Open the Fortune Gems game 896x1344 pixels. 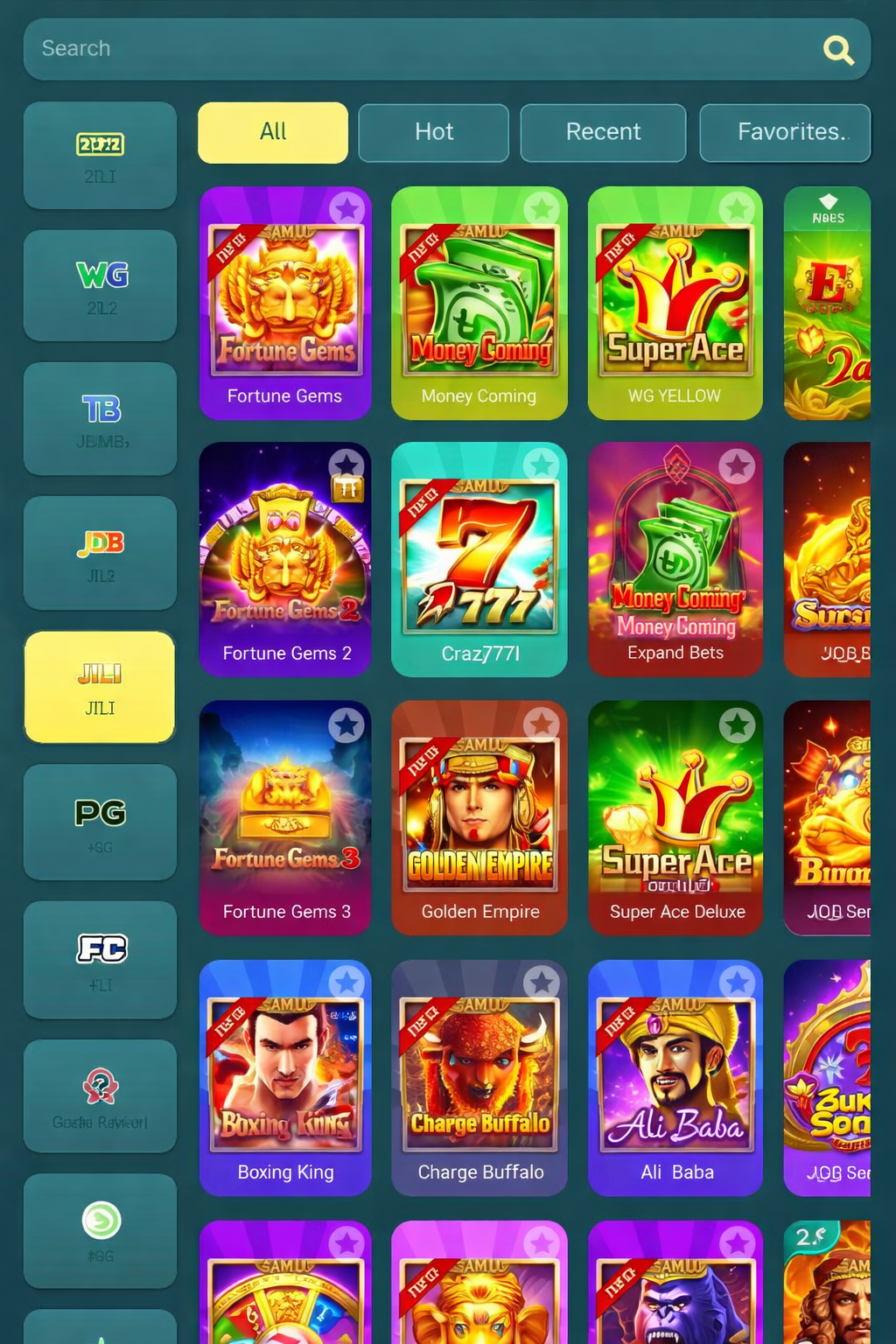285,302
